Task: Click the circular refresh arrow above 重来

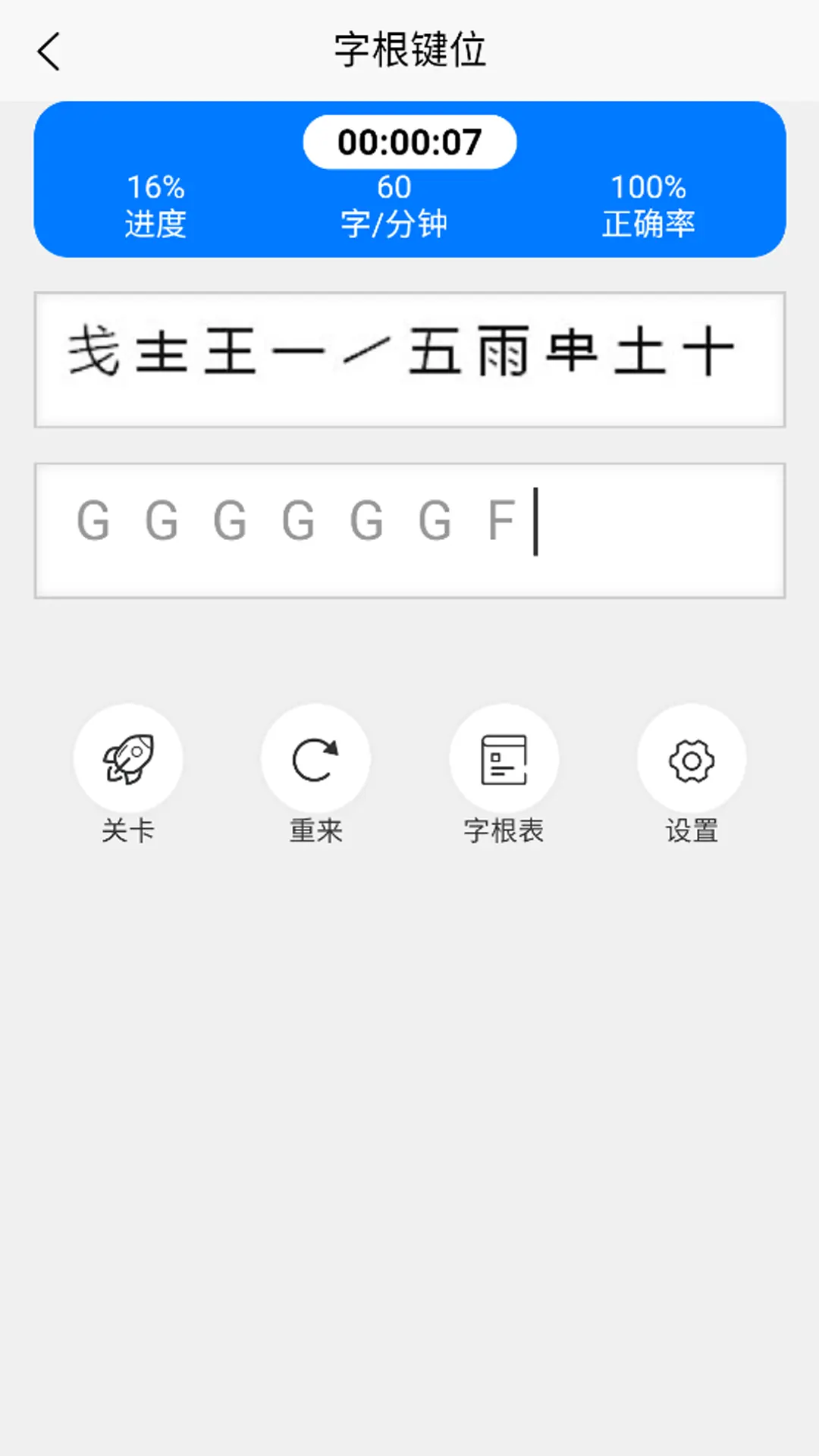Action: pos(315,757)
